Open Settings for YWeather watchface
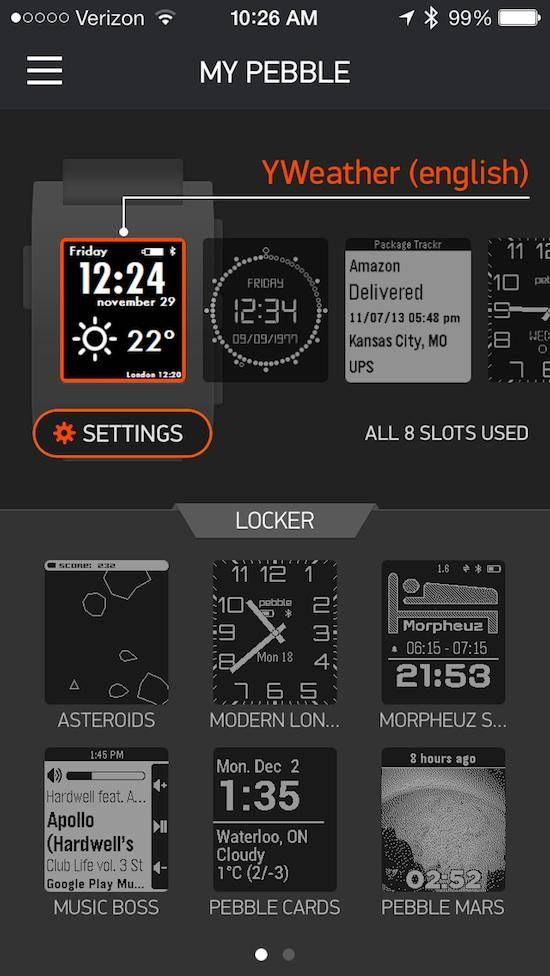 click(123, 433)
